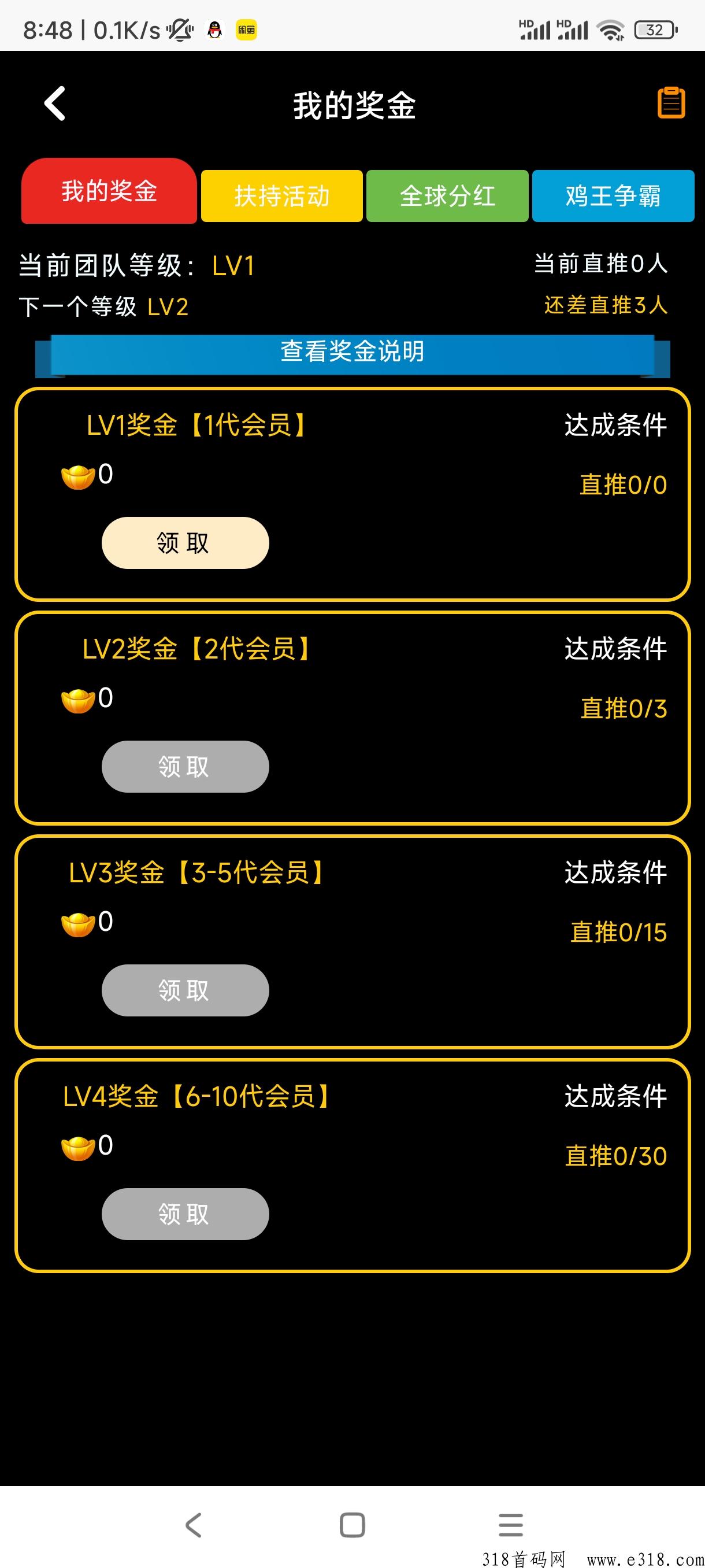Tap 领取 under LV2奖金

tap(185, 766)
